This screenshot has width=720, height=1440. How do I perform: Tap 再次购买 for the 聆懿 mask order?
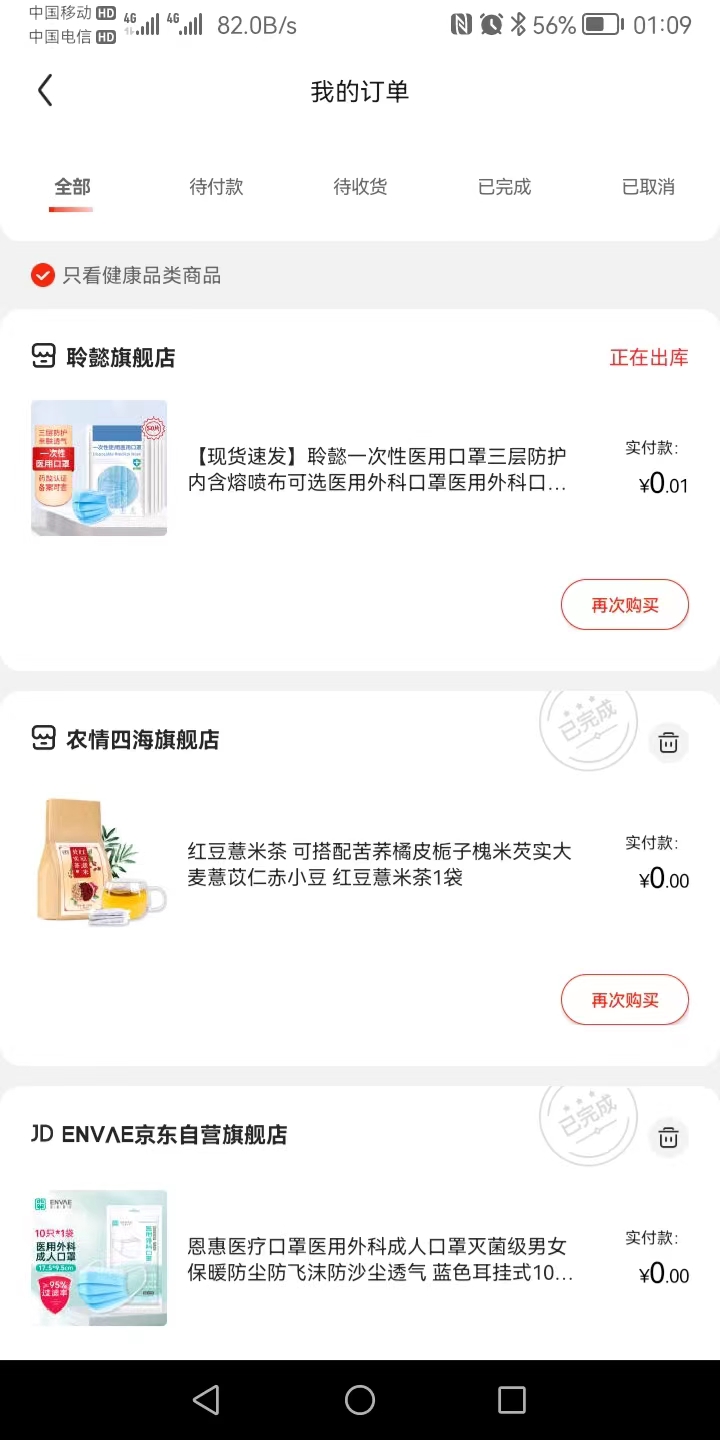(x=625, y=605)
